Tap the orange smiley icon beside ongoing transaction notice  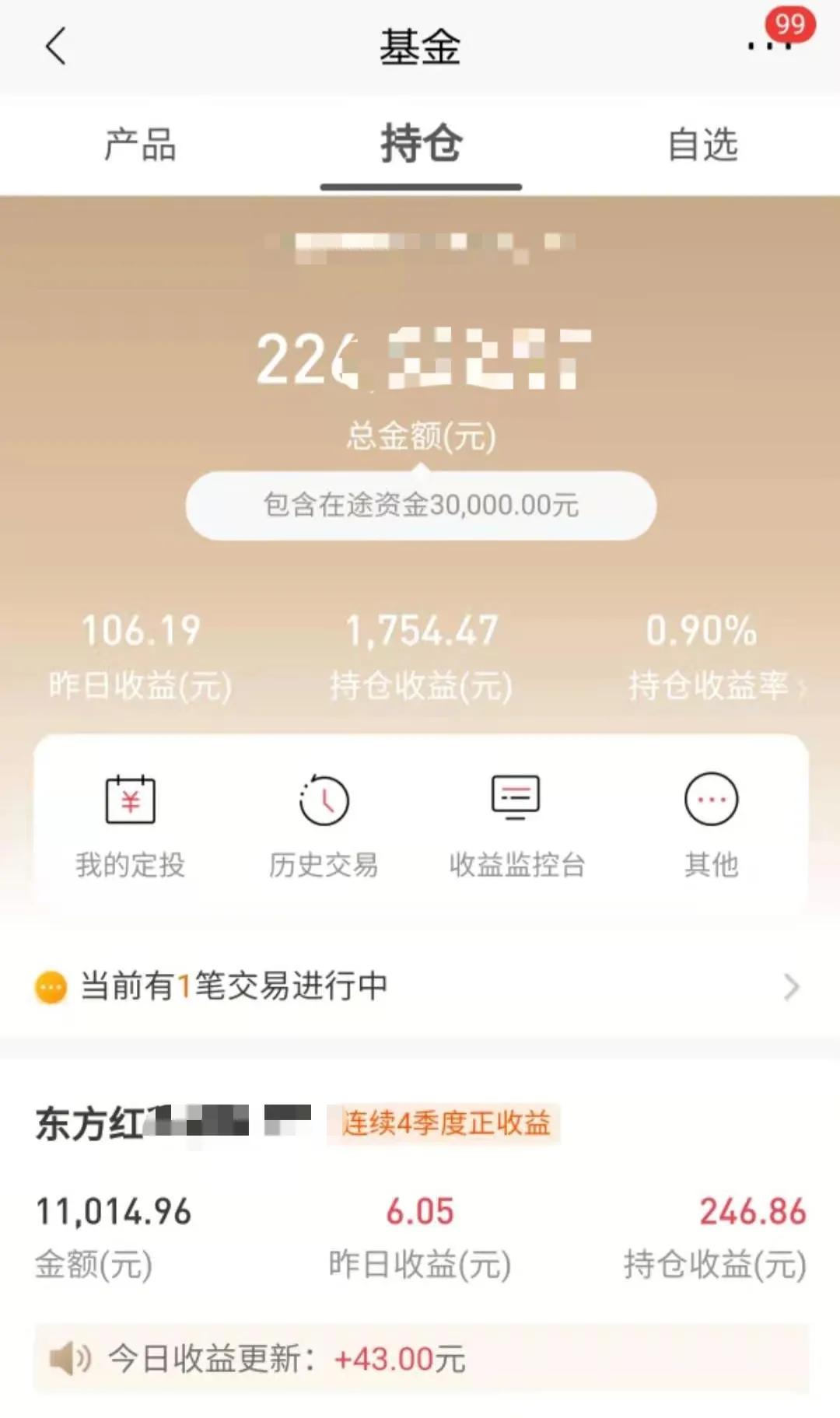pyautogui.click(x=50, y=986)
